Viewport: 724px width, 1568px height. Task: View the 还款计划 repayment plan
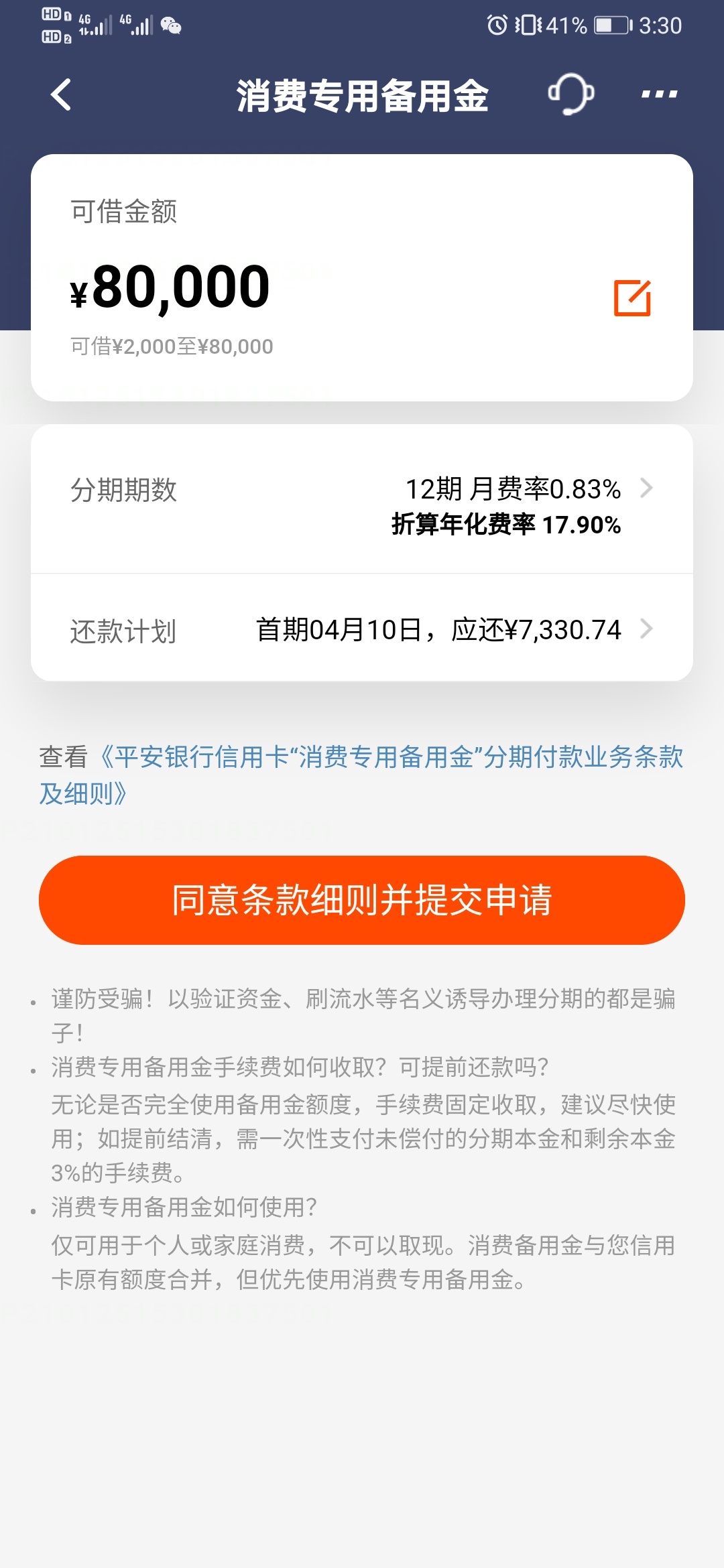(x=362, y=629)
